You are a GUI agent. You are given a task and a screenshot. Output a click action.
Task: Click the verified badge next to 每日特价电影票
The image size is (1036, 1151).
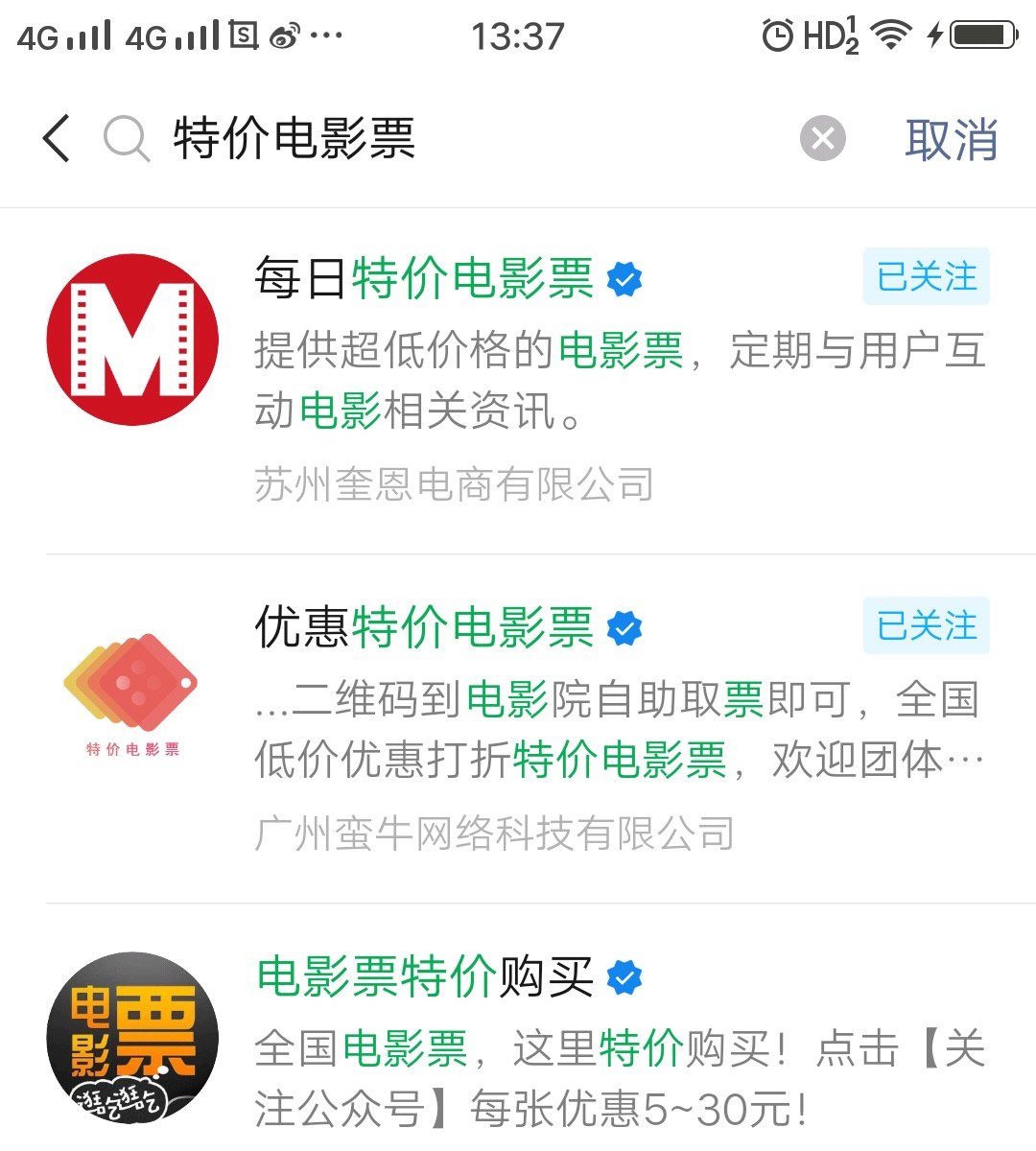click(x=624, y=277)
